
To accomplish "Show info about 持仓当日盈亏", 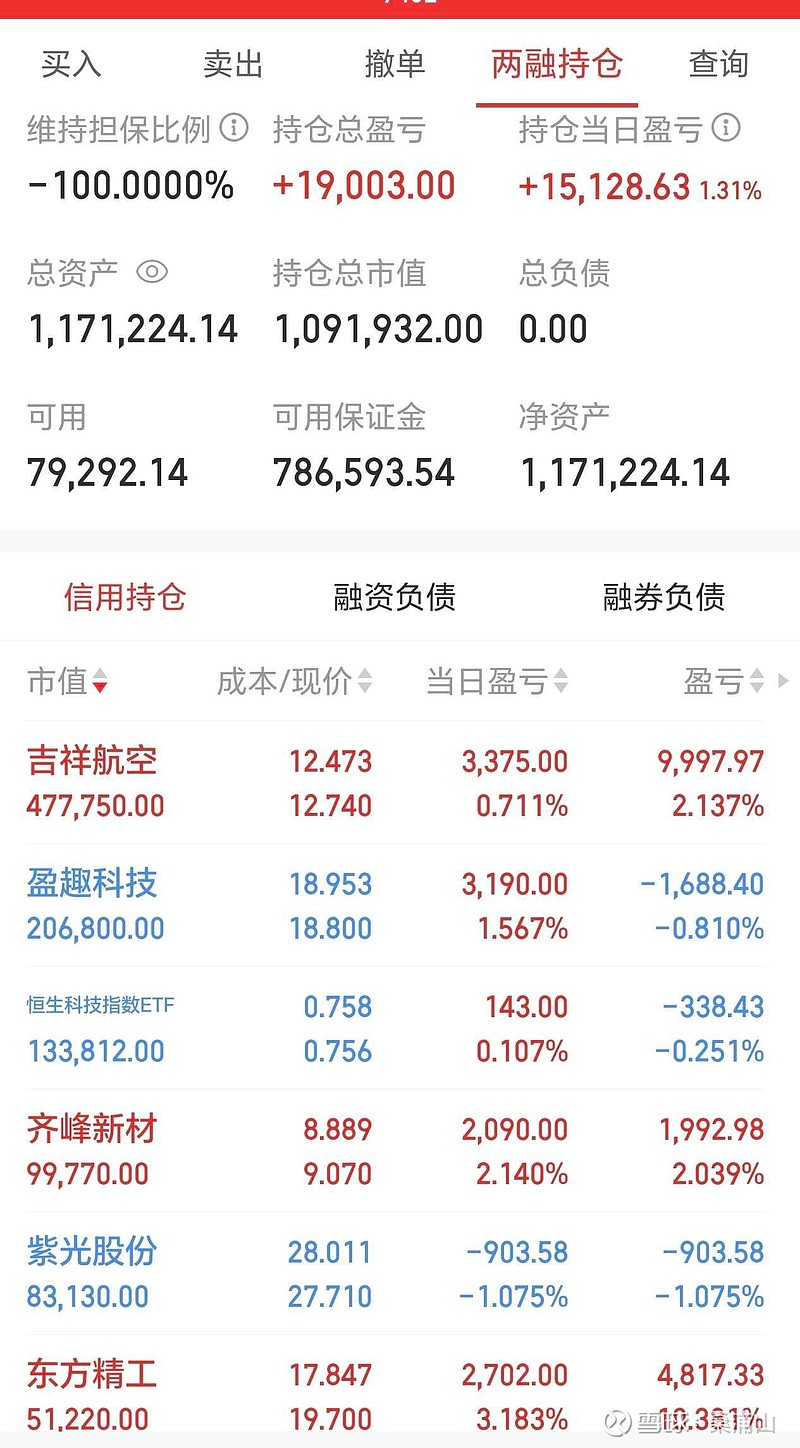I will [727, 128].
